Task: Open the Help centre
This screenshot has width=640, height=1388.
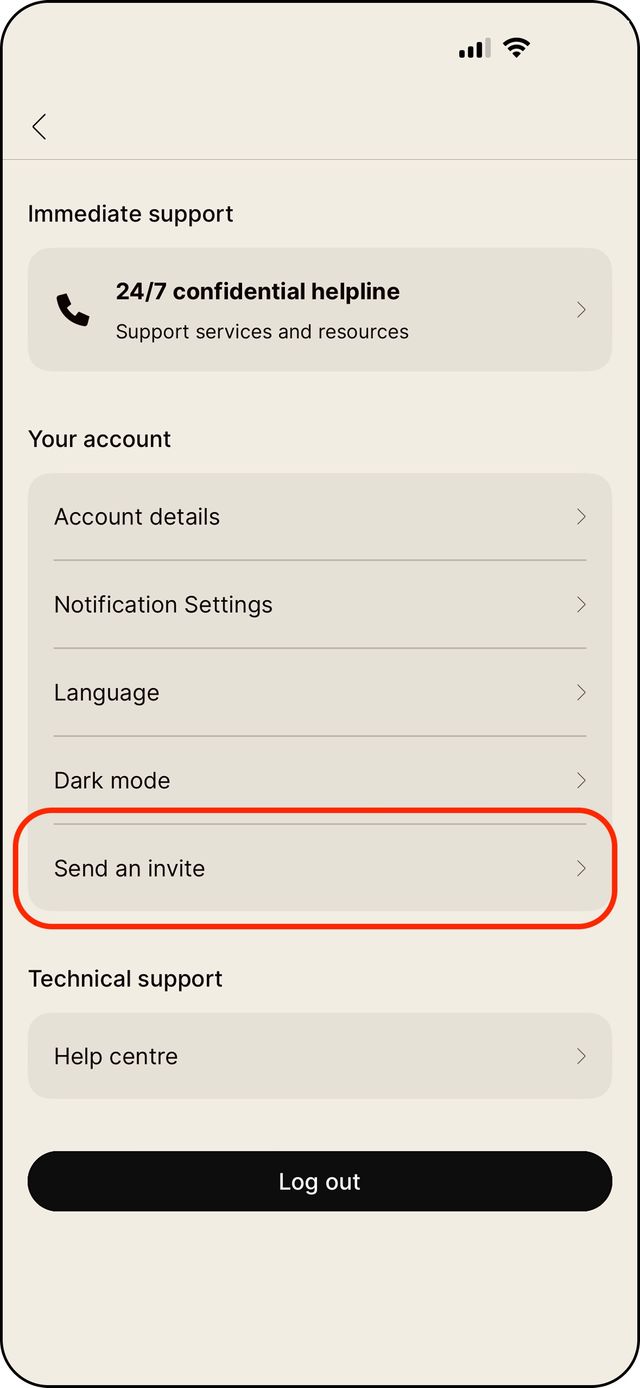Action: point(319,1057)
